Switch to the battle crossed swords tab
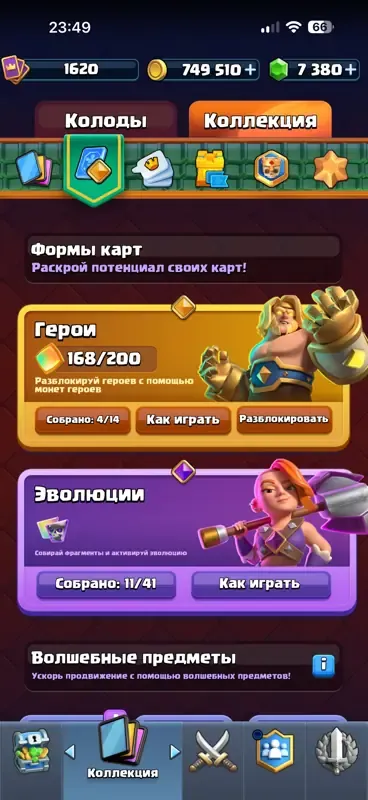The width and height of the screenshot is (368, 800). [213, 751]
